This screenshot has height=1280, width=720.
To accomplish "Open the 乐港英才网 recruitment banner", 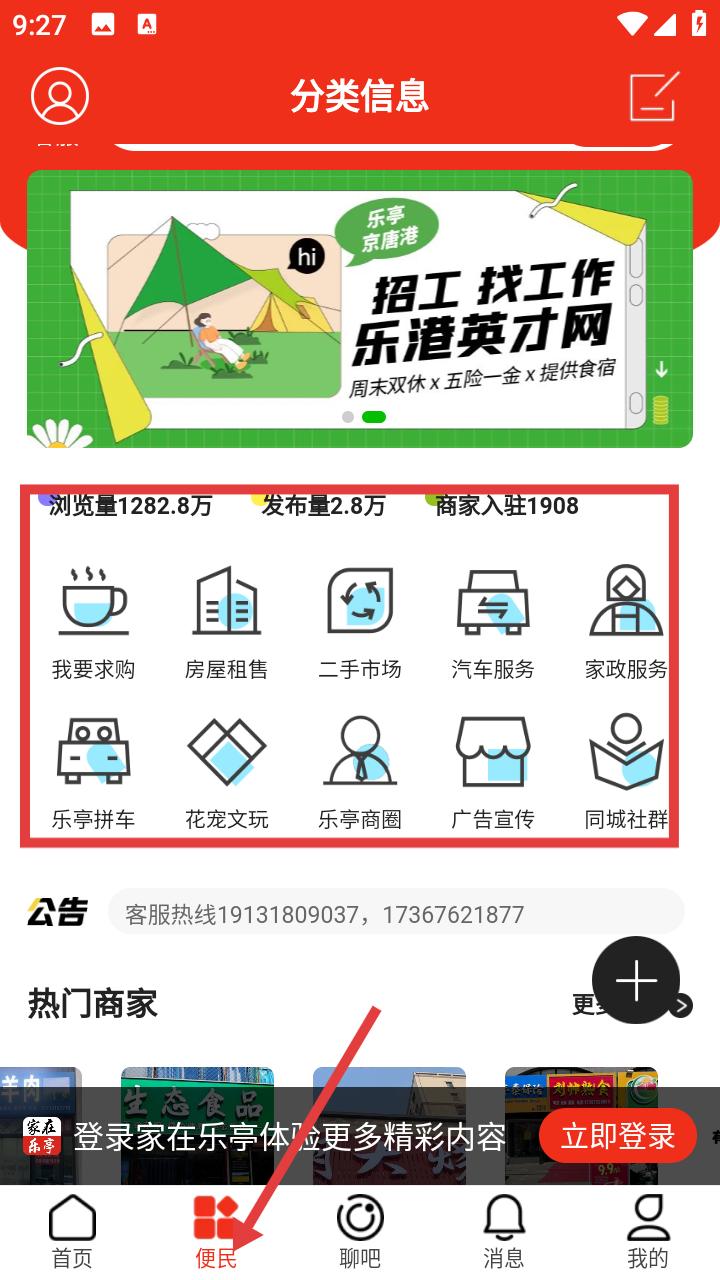I will coord(360,308).
